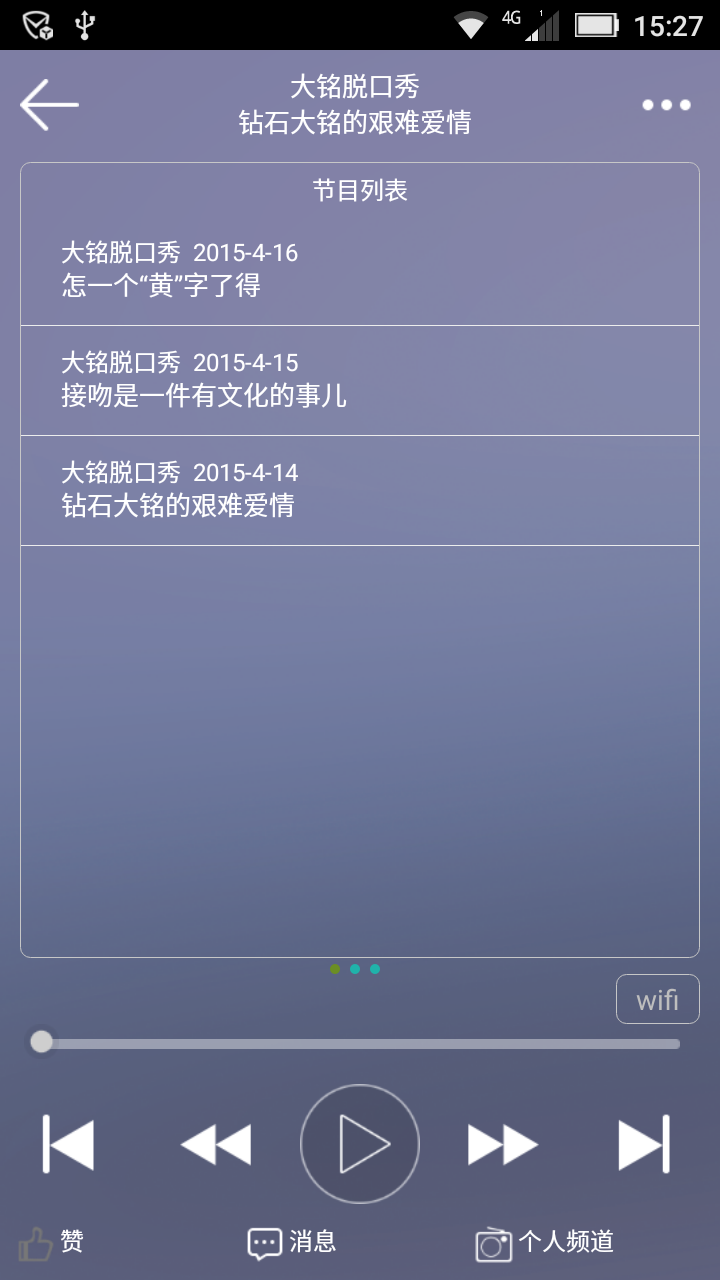Open the three-dot overflow menu

pyautogui.click(x=666, y=105)
